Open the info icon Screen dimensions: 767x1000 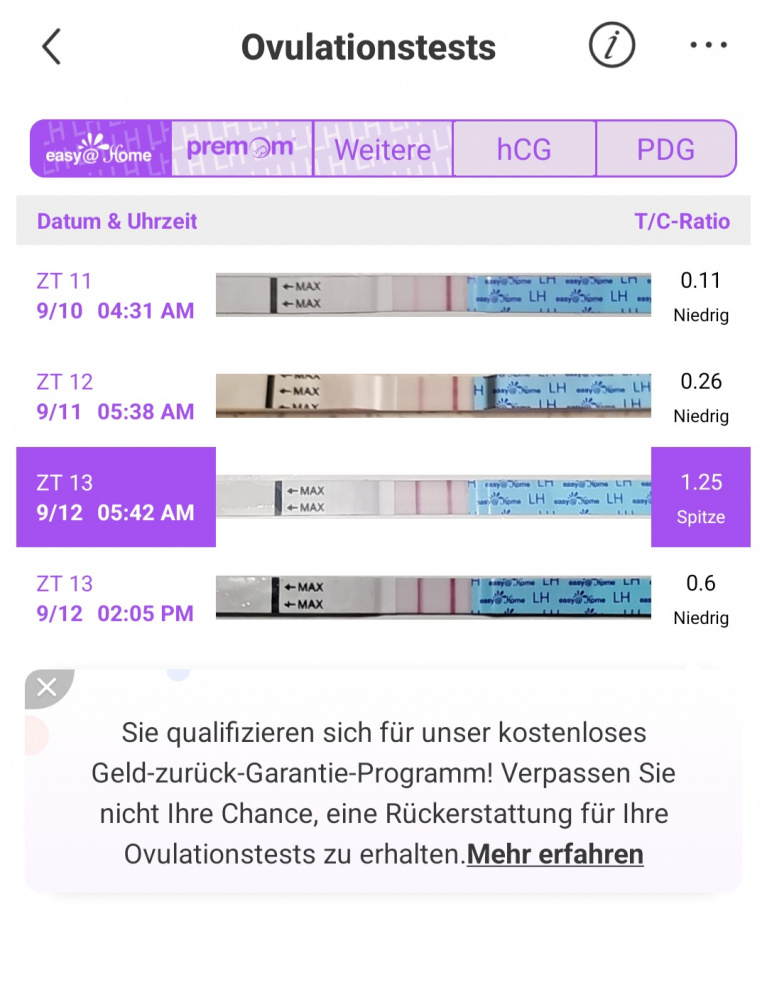coord(611,46)
